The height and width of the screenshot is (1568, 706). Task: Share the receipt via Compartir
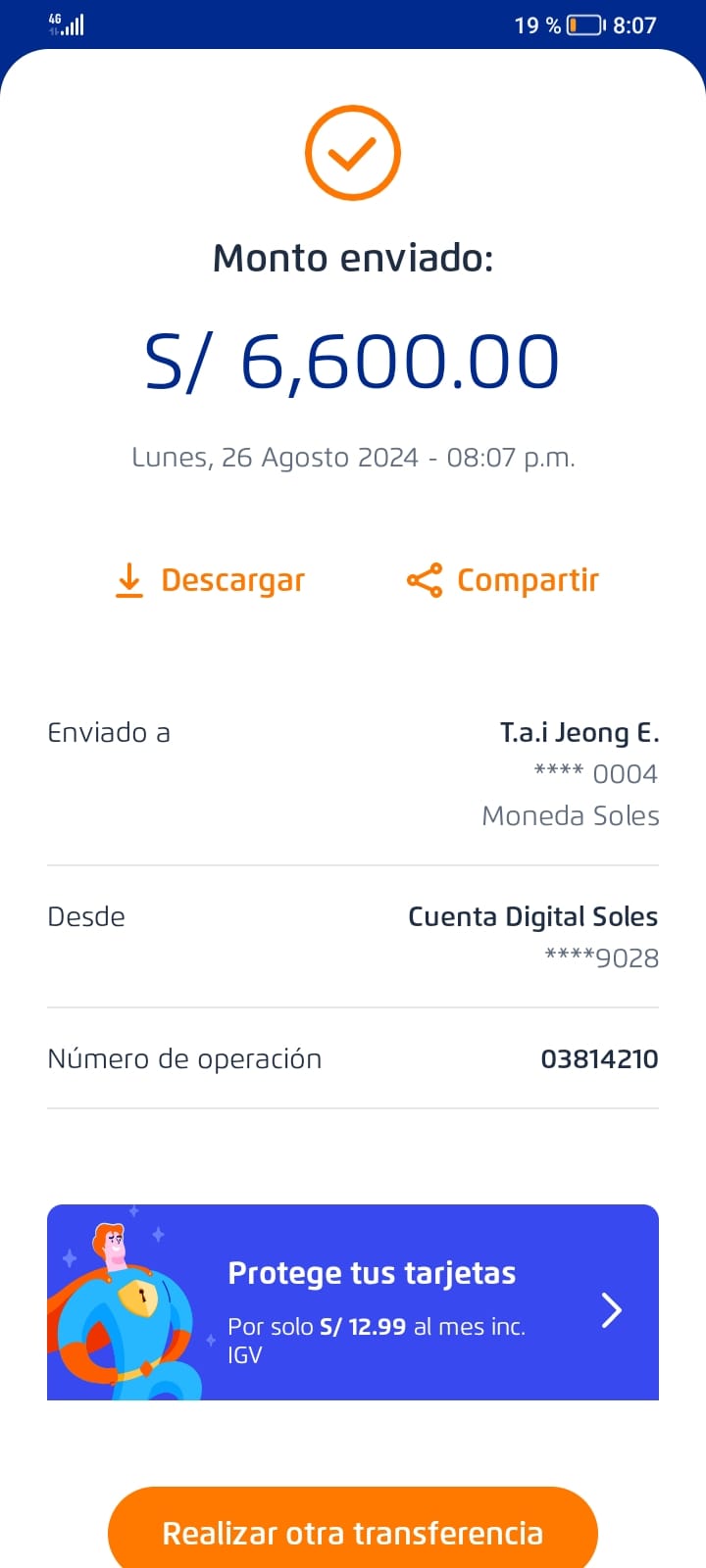coord(502,580)
